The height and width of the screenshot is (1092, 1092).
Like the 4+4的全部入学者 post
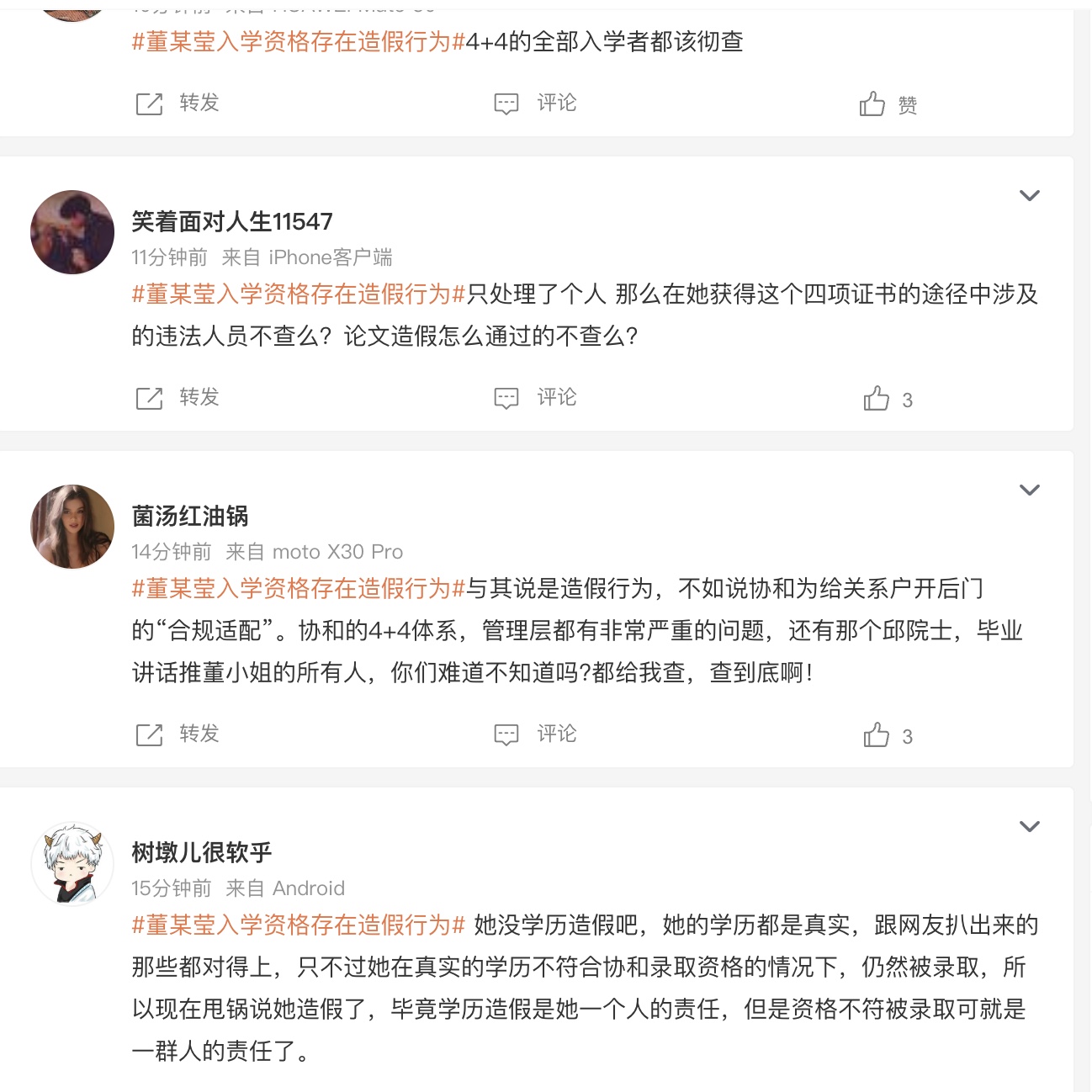(x=888, y=104)
